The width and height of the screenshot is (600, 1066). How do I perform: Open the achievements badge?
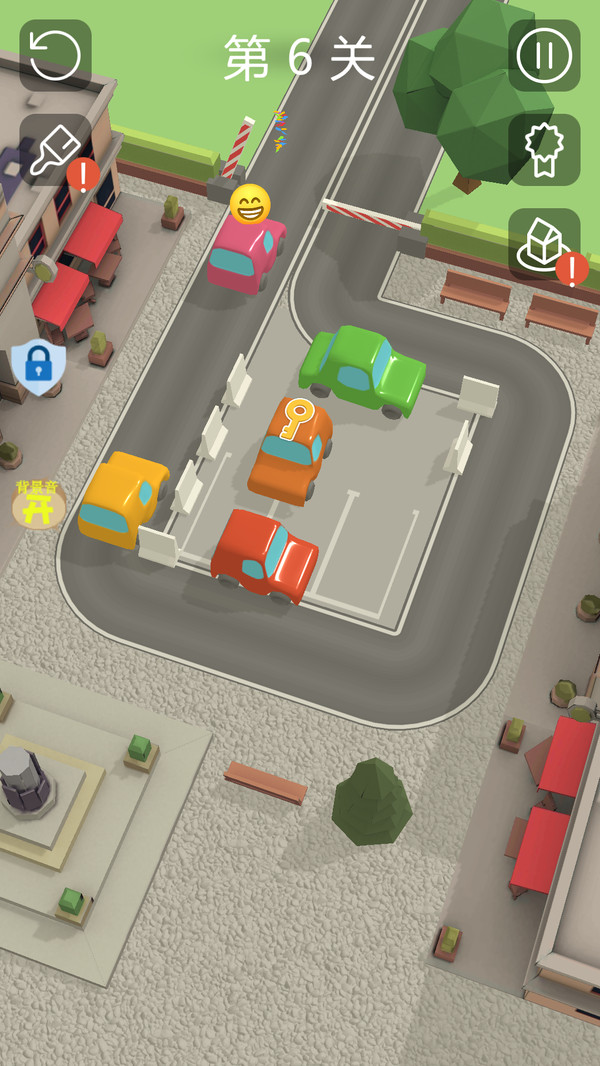coord(544,150)
